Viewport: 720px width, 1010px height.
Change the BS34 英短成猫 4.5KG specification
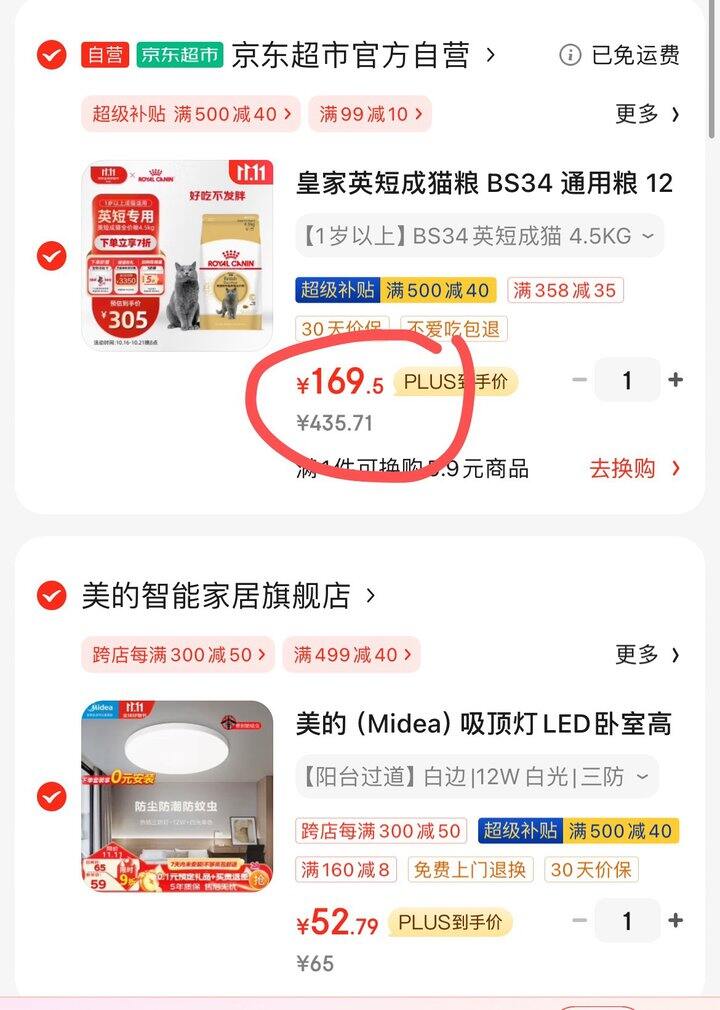(479, 236)
